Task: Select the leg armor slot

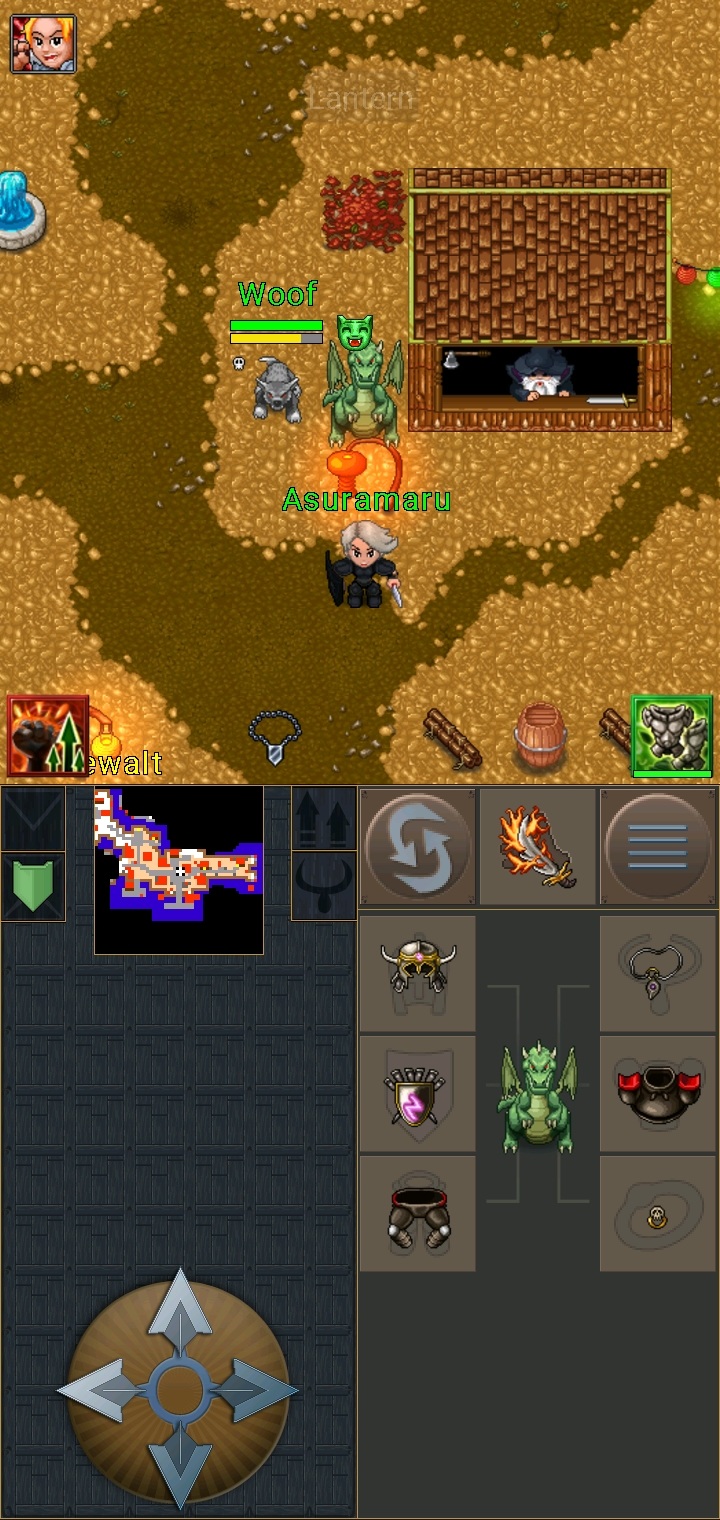Action: tap(418, 1215)
